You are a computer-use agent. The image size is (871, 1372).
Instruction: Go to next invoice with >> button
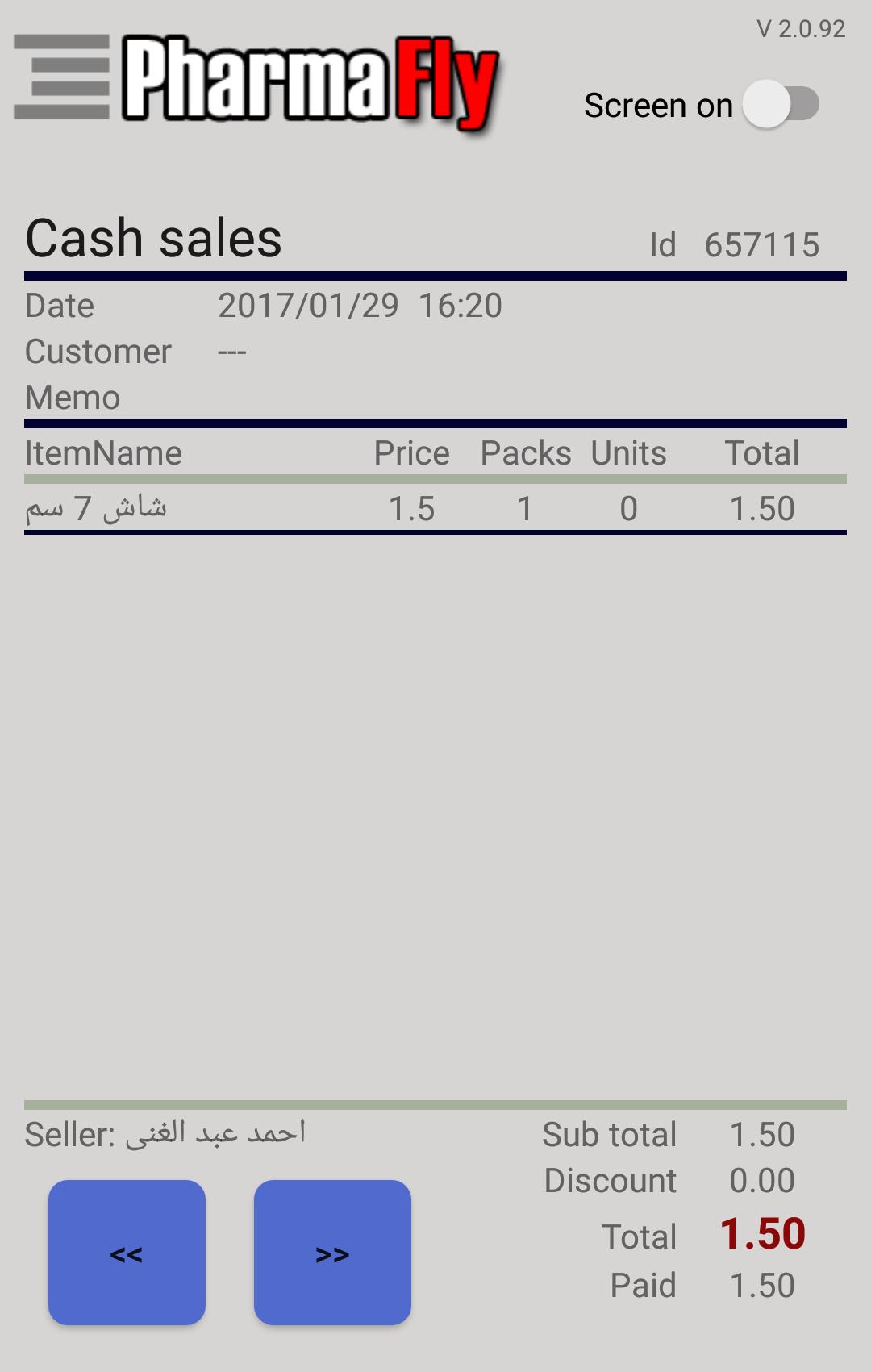click(x=332, y=1253)
